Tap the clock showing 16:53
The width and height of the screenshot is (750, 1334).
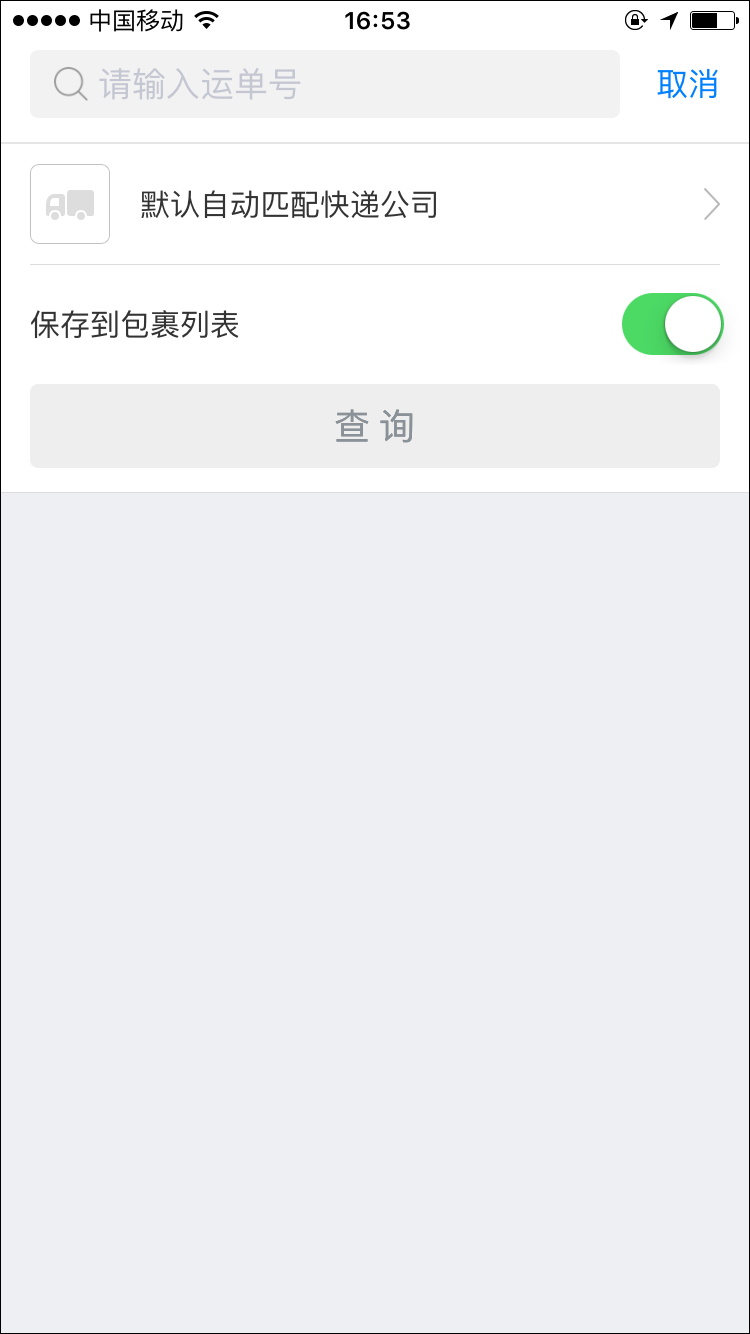[375, 20]
